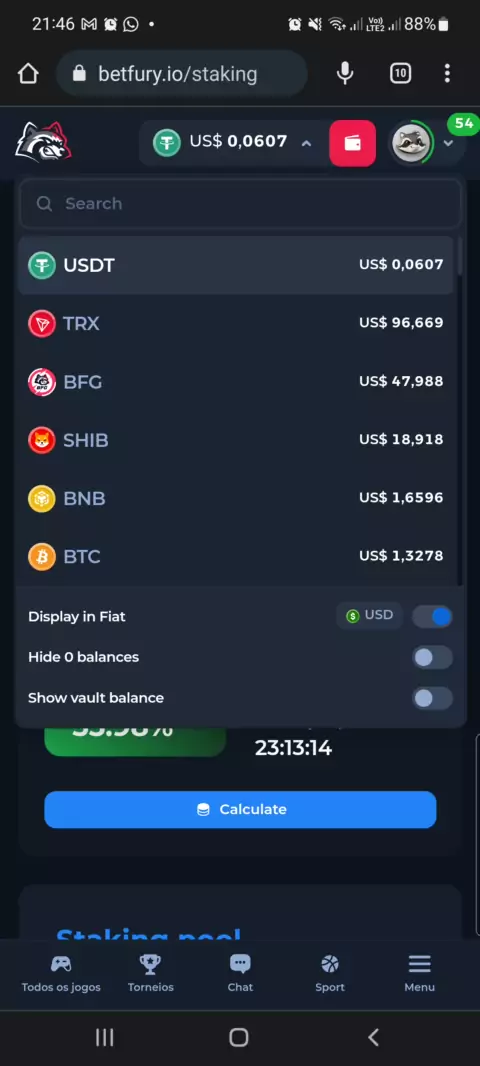Switch to the Sport tab

(330, 974)
